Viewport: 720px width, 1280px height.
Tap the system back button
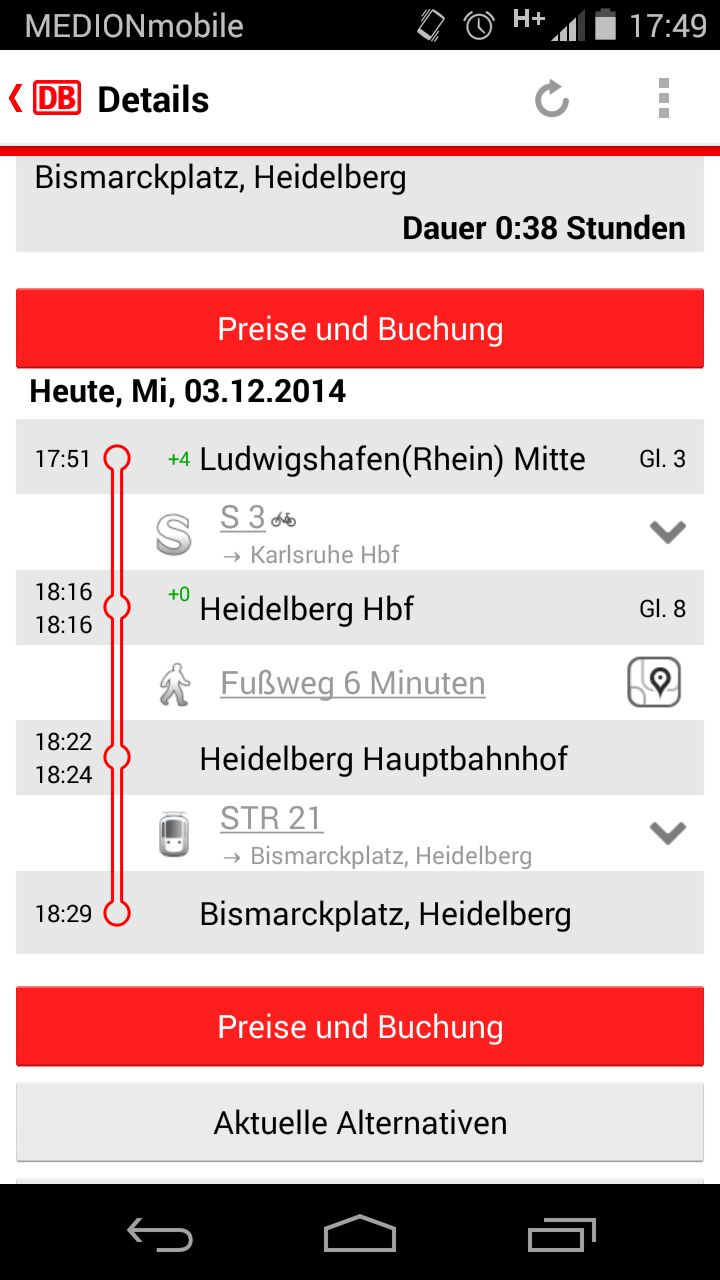click(160, 1235)
